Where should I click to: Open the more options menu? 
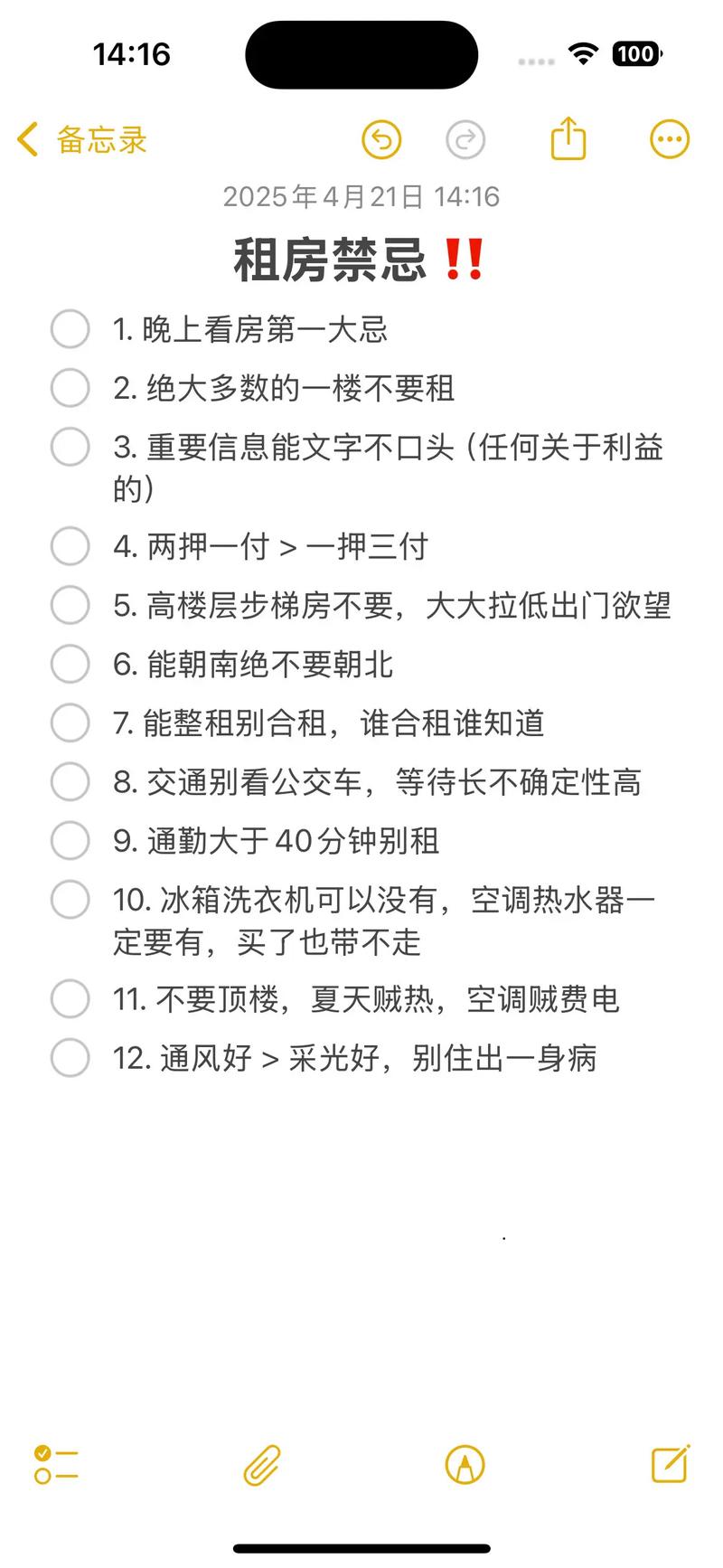[x=670, y=139]
